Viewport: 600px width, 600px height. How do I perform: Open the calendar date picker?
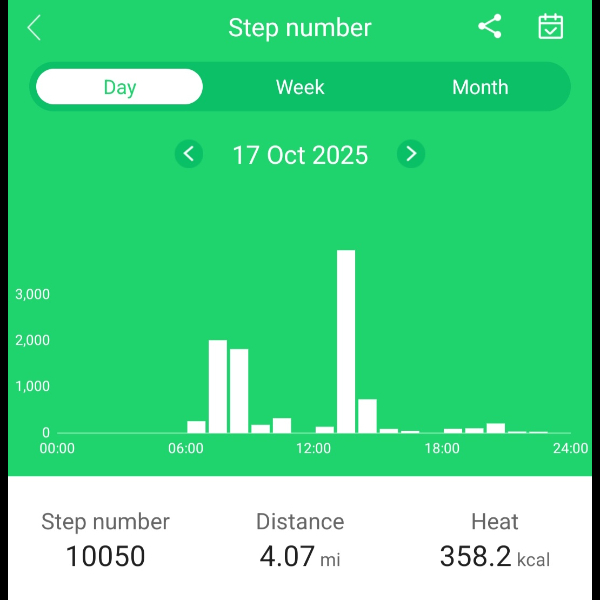tap(550, 27)
